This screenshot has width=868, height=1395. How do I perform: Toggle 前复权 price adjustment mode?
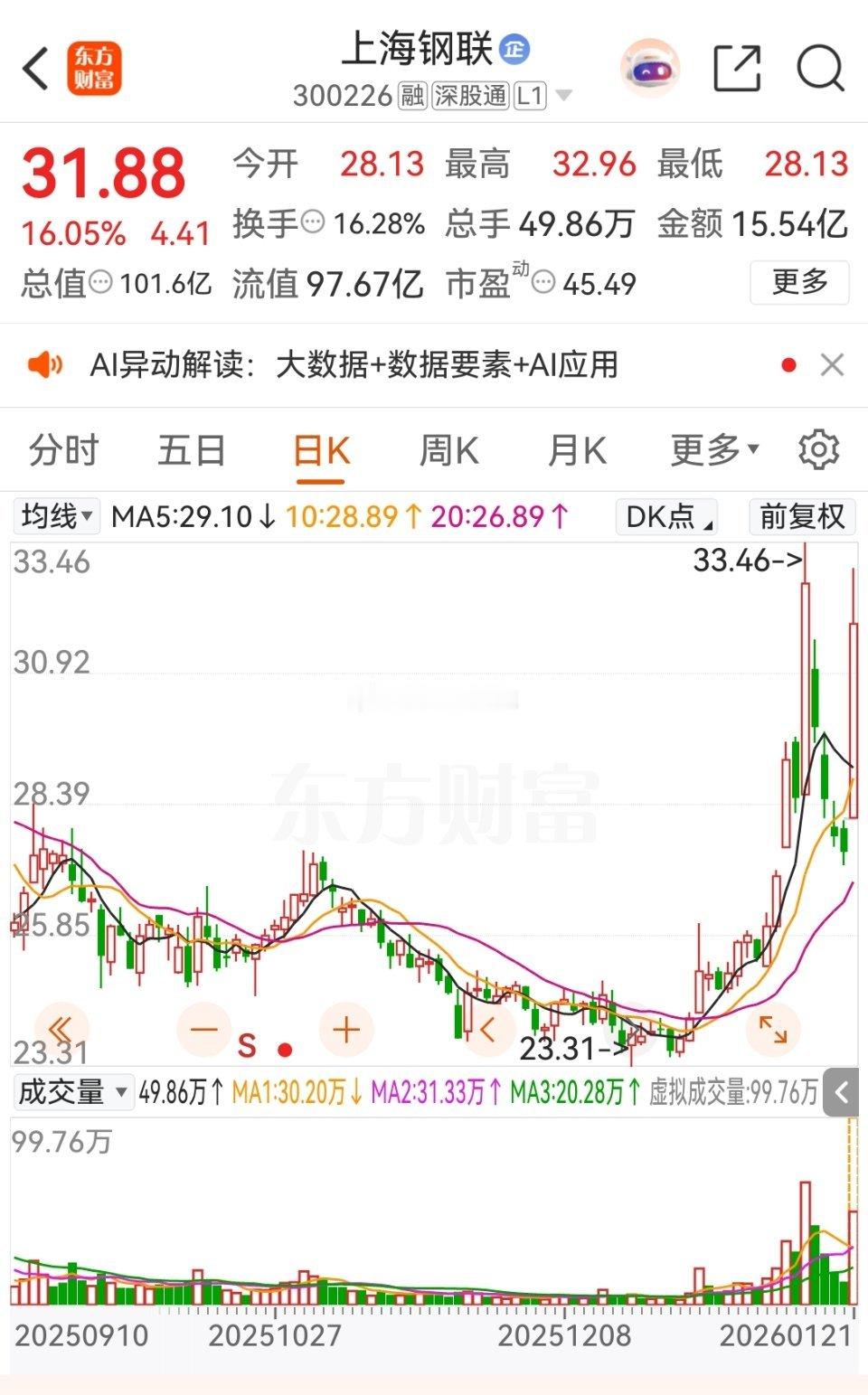(801, 516)
